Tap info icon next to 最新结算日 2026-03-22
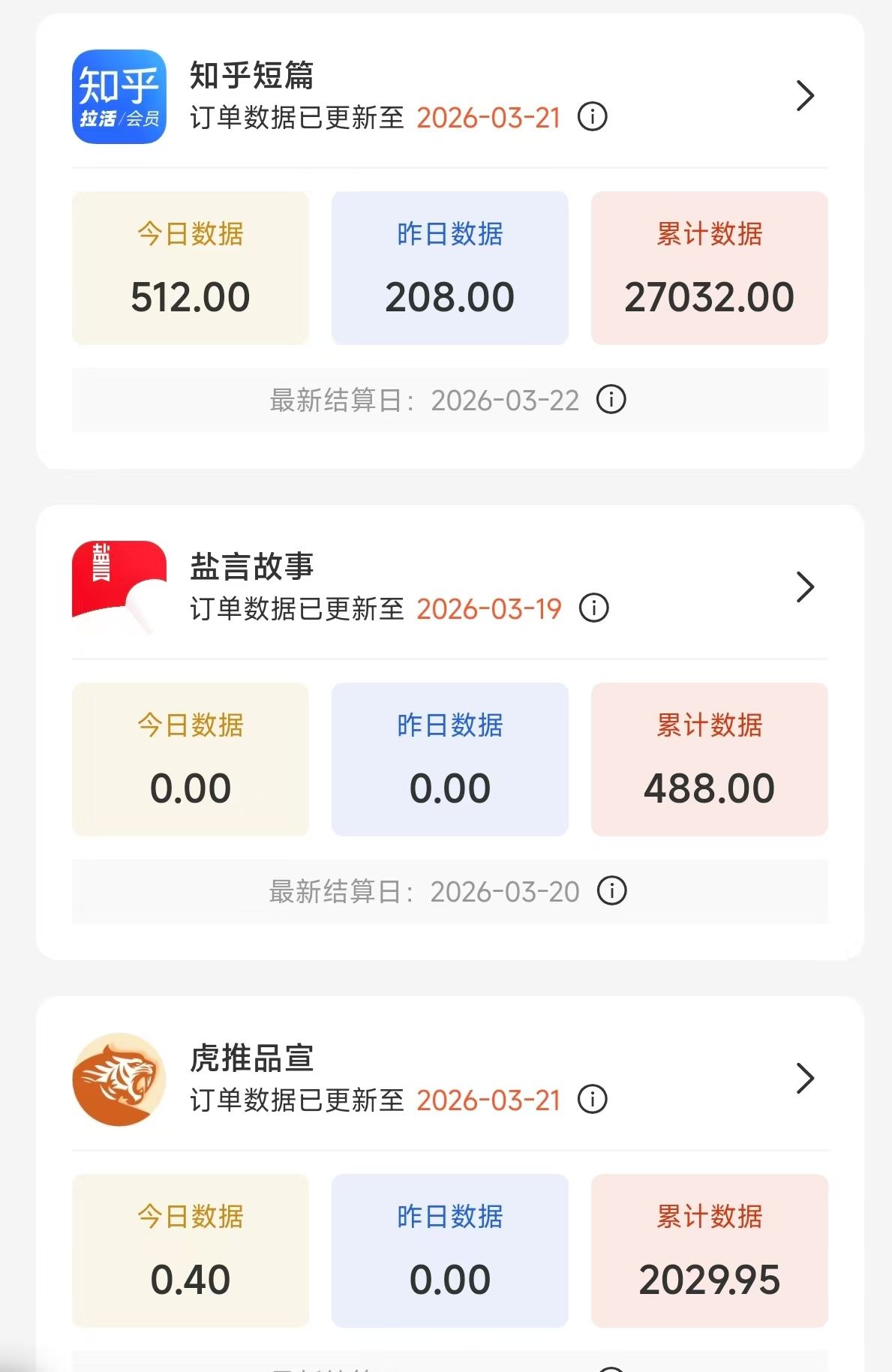892x1372 pixels. (x=612, y=400)
